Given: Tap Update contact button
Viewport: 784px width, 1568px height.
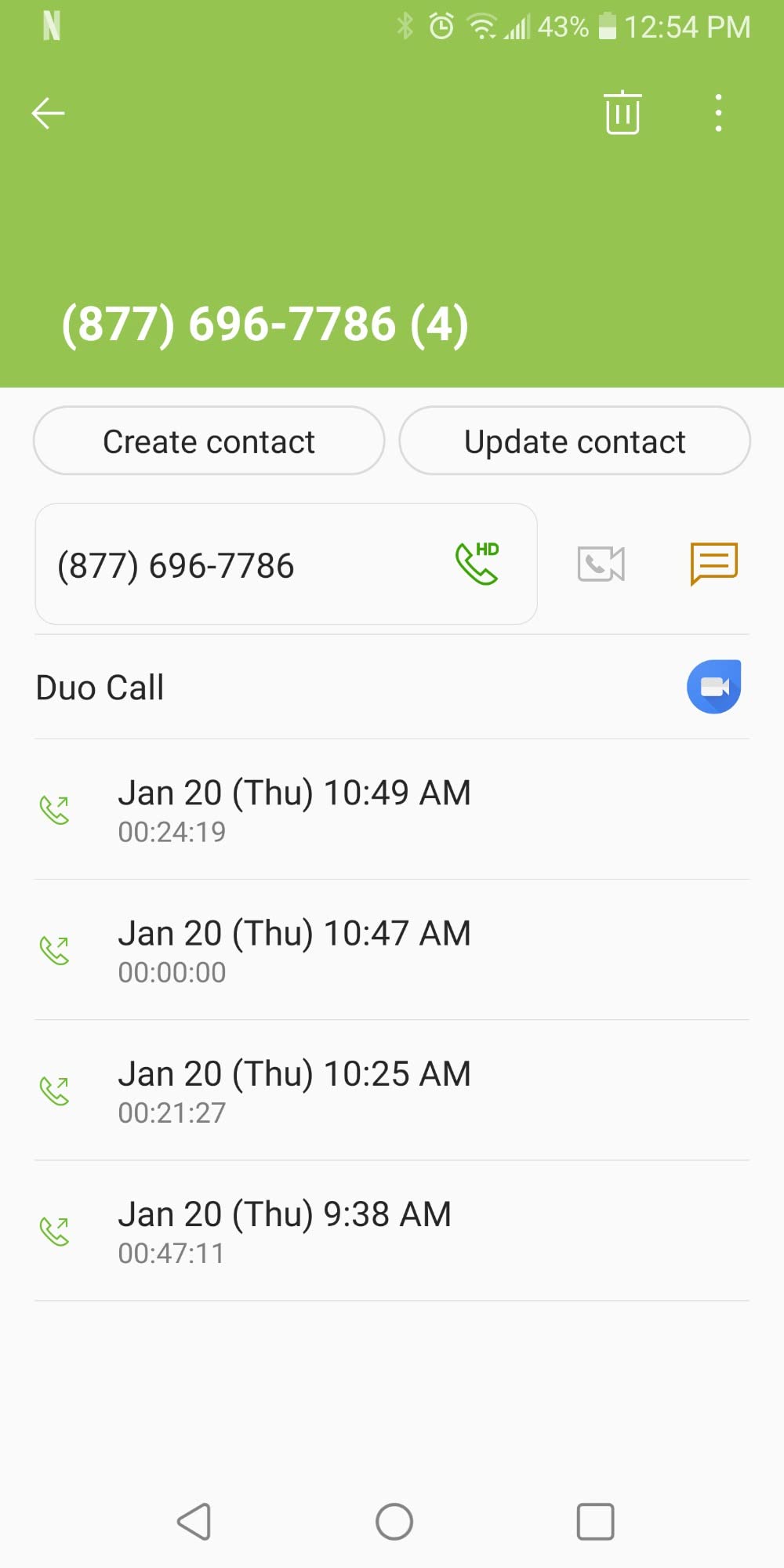Looking at the screenshot, I should point(575,441).
